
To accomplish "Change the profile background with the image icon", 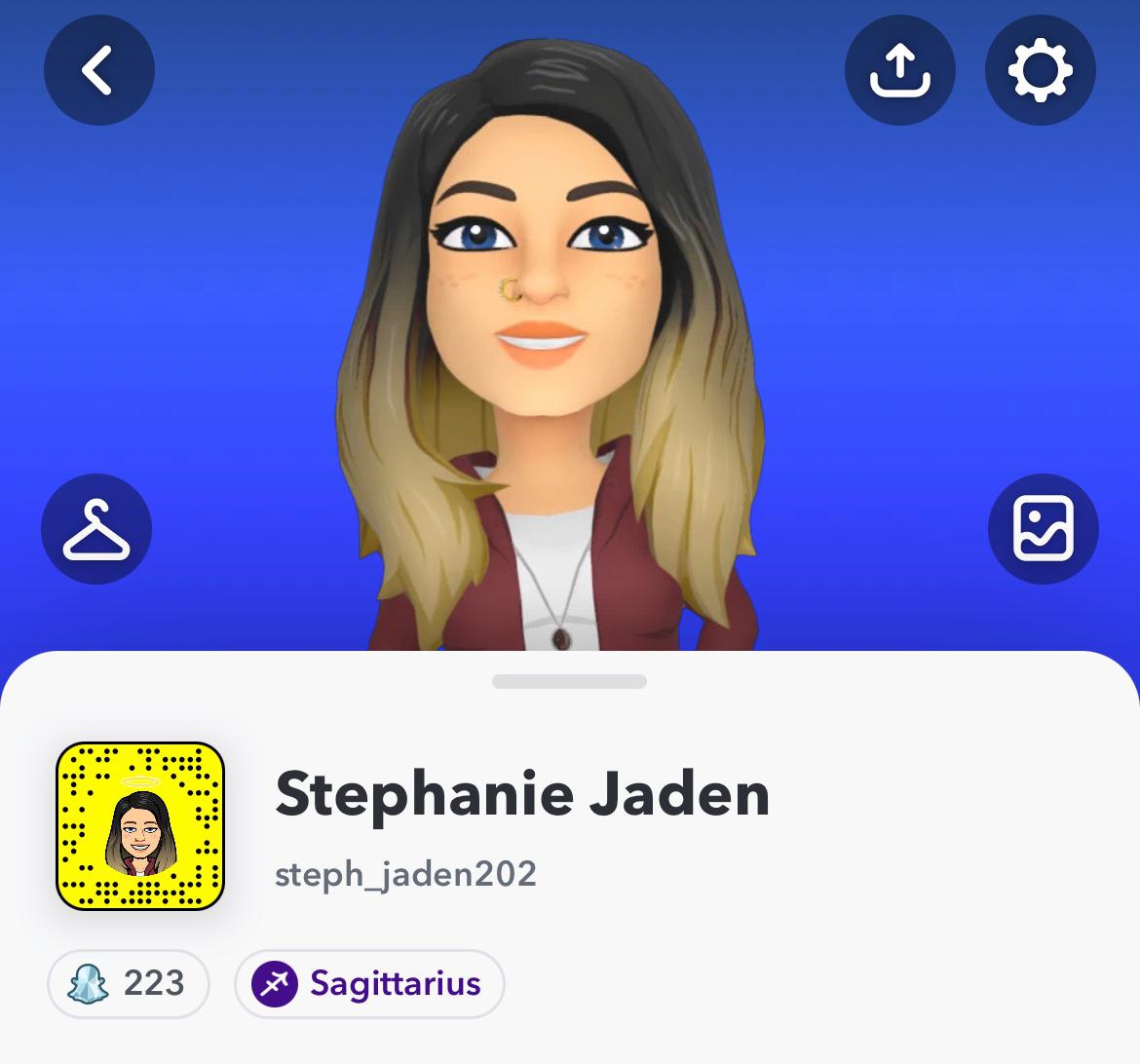I will (x=1043, y=529).
